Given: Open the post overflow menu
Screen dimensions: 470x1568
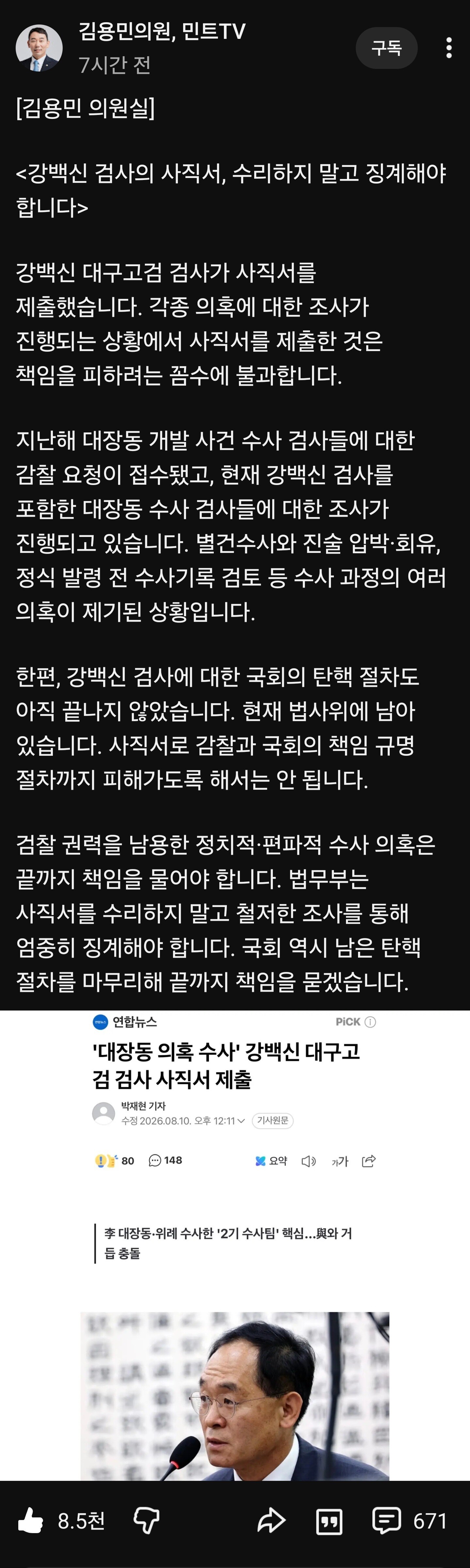Looking at the screenshot, I should (449, 48).
